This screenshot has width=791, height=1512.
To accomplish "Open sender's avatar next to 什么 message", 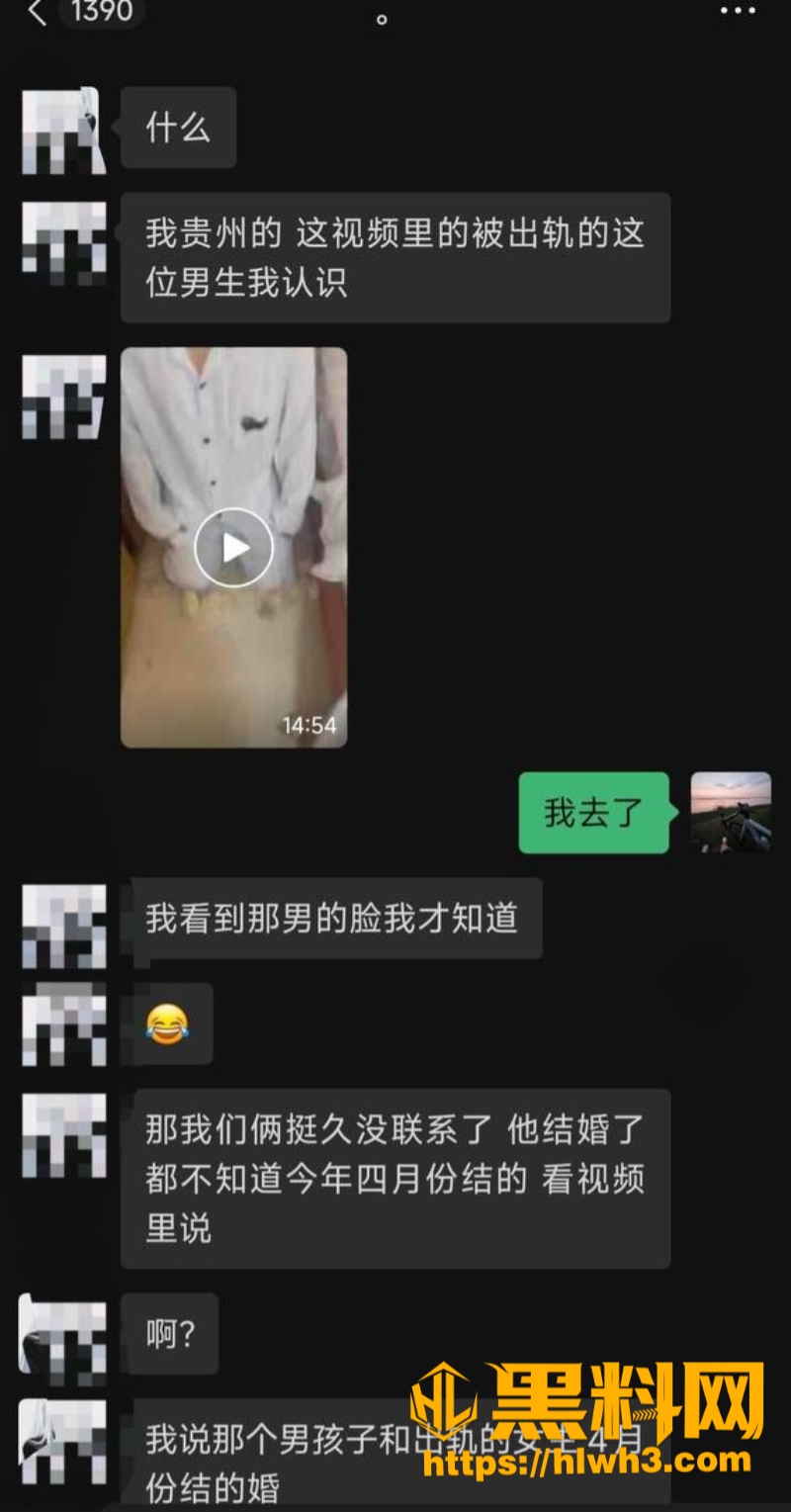I will (63, 130).
